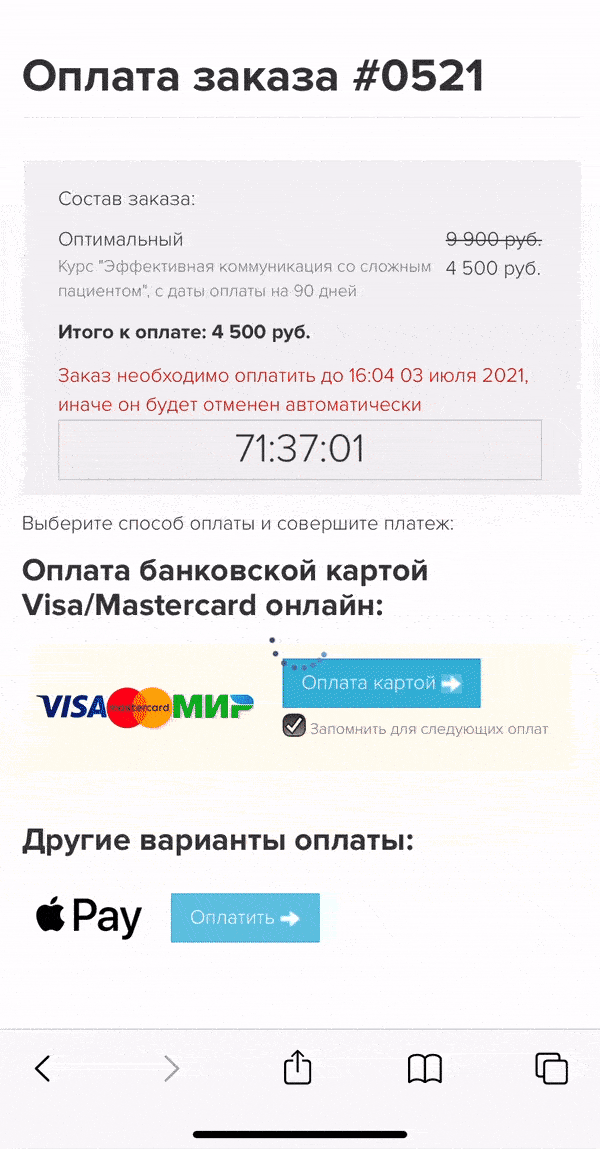The height and width of the screenshot is (1149, 600).
Task: Tap the Оплата картой button
Action: coord(381,684)
